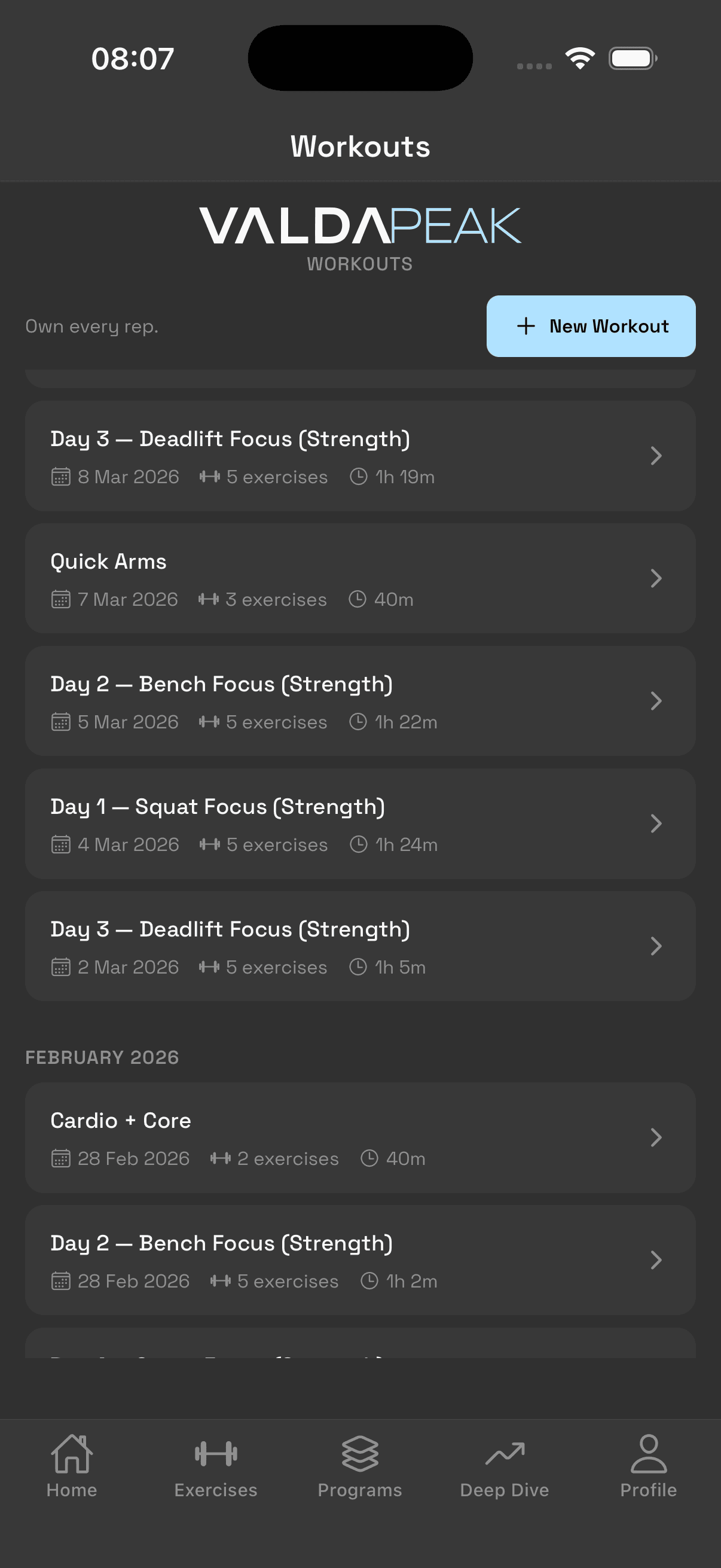721x1568 pixels.
Task: Open Day 1 Squat Focus via its chevron
Action: click(656, 823)
